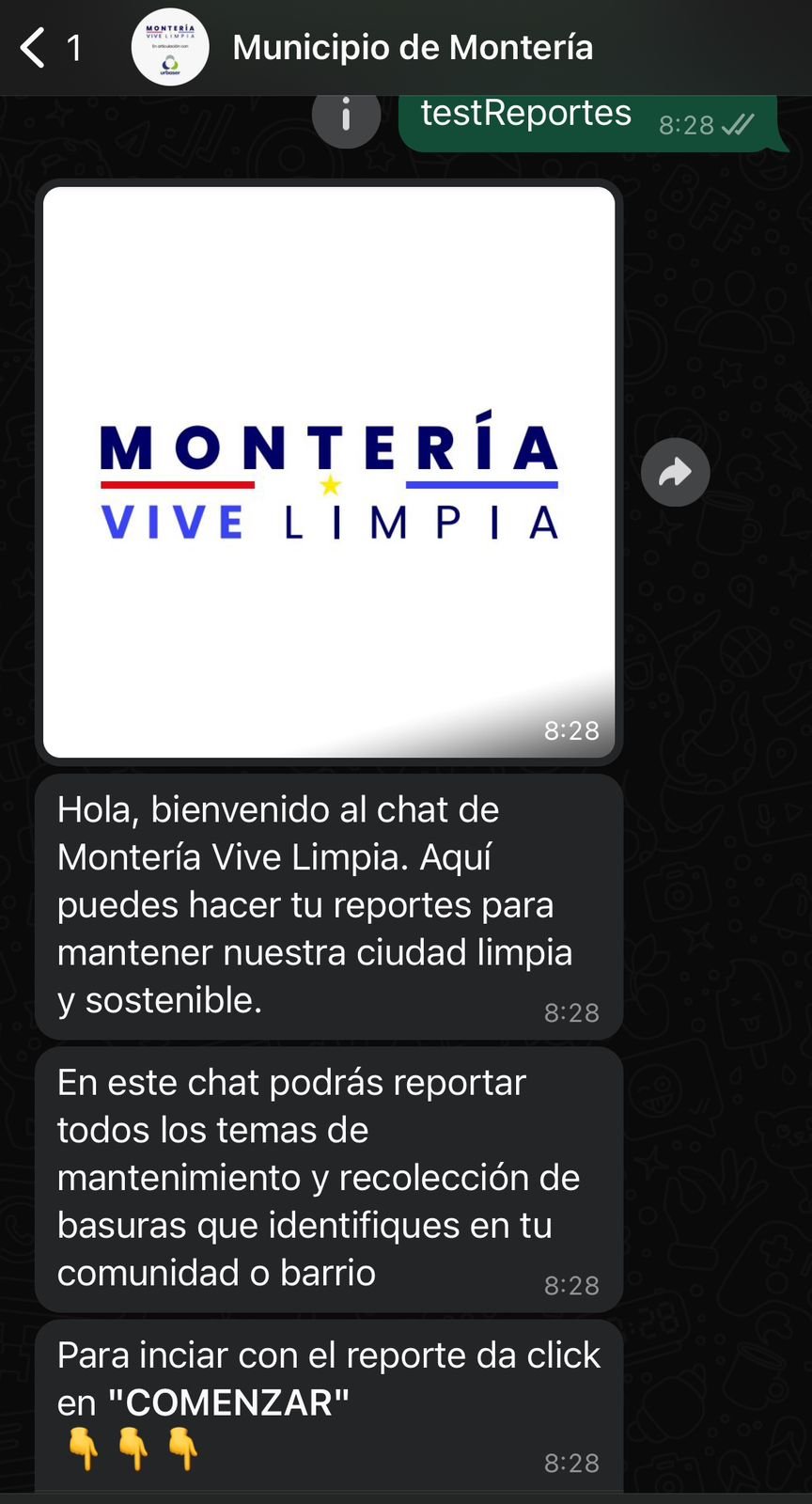Open the Montería Vive Limpia image message
The height and width of the screenshot is (1504, 812).
(329, 472)
